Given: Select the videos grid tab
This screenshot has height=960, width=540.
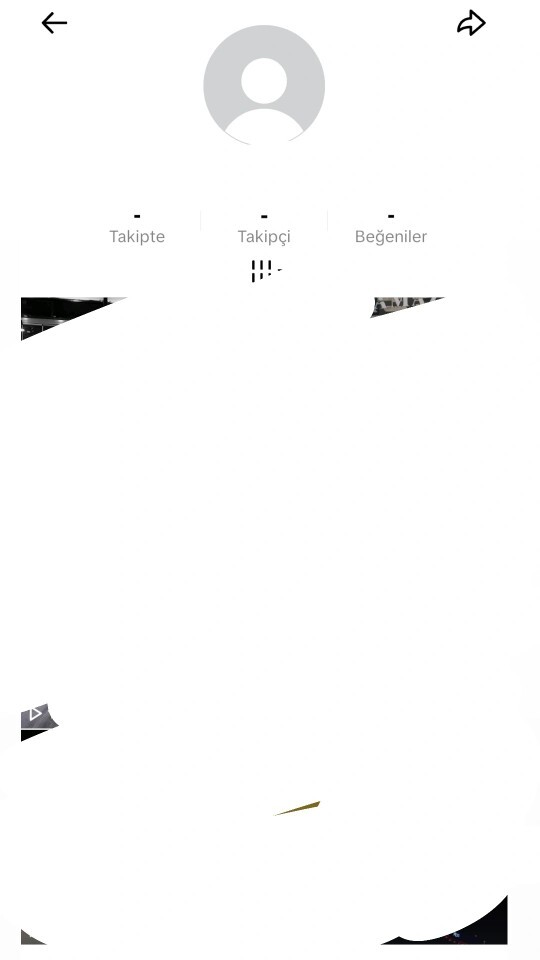Looking at the screenshot, I should click(x=265, y=271).
